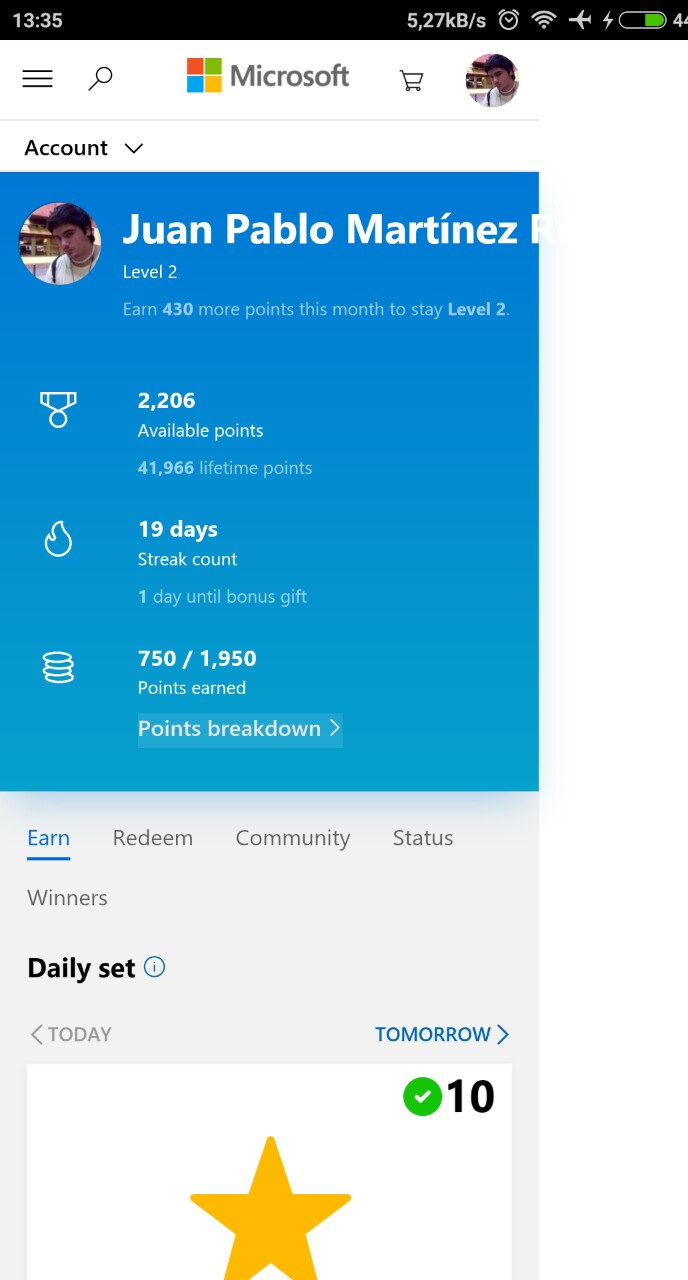Switch to the Earn tab
The width and height of the screenshot is (688, 1280).
click(x=49, y=838)
